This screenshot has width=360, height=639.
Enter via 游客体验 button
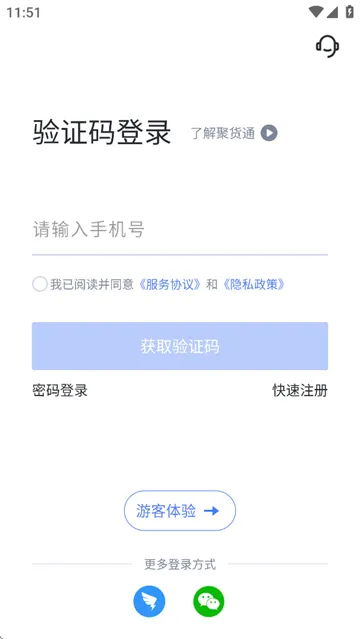coord(180,511)
